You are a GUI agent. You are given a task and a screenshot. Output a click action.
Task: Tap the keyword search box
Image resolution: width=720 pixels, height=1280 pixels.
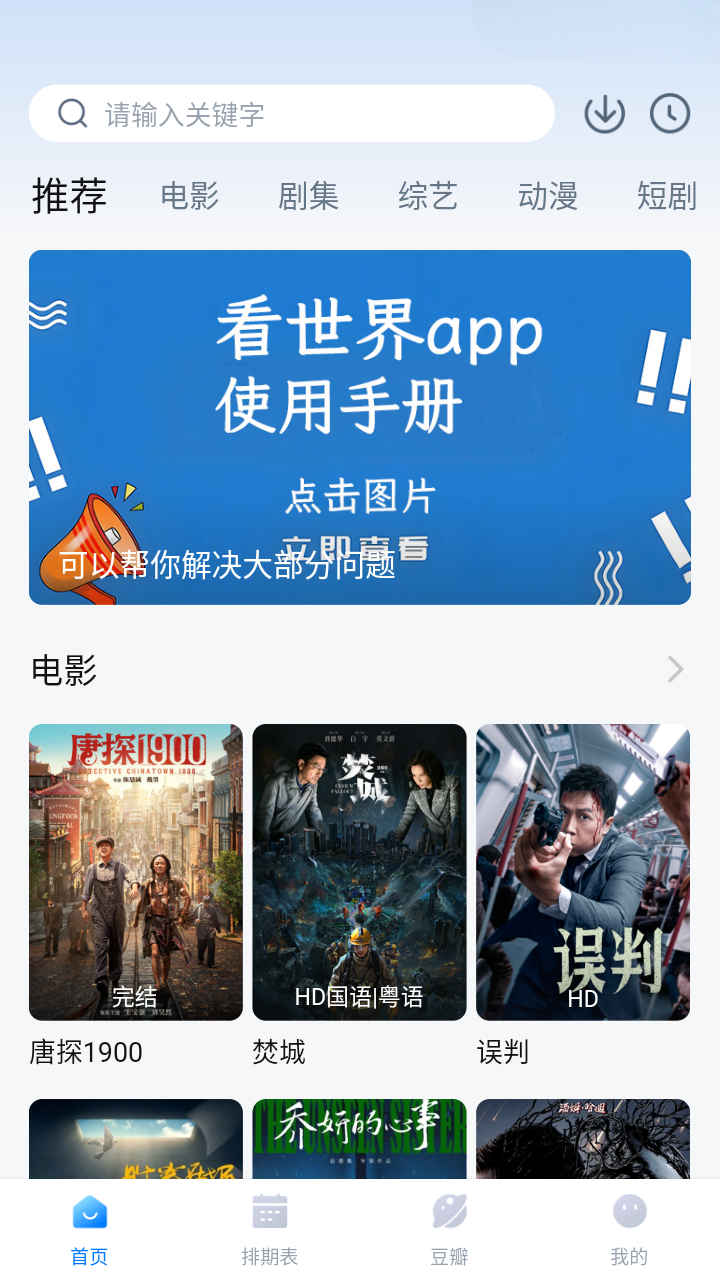(291, 113)
